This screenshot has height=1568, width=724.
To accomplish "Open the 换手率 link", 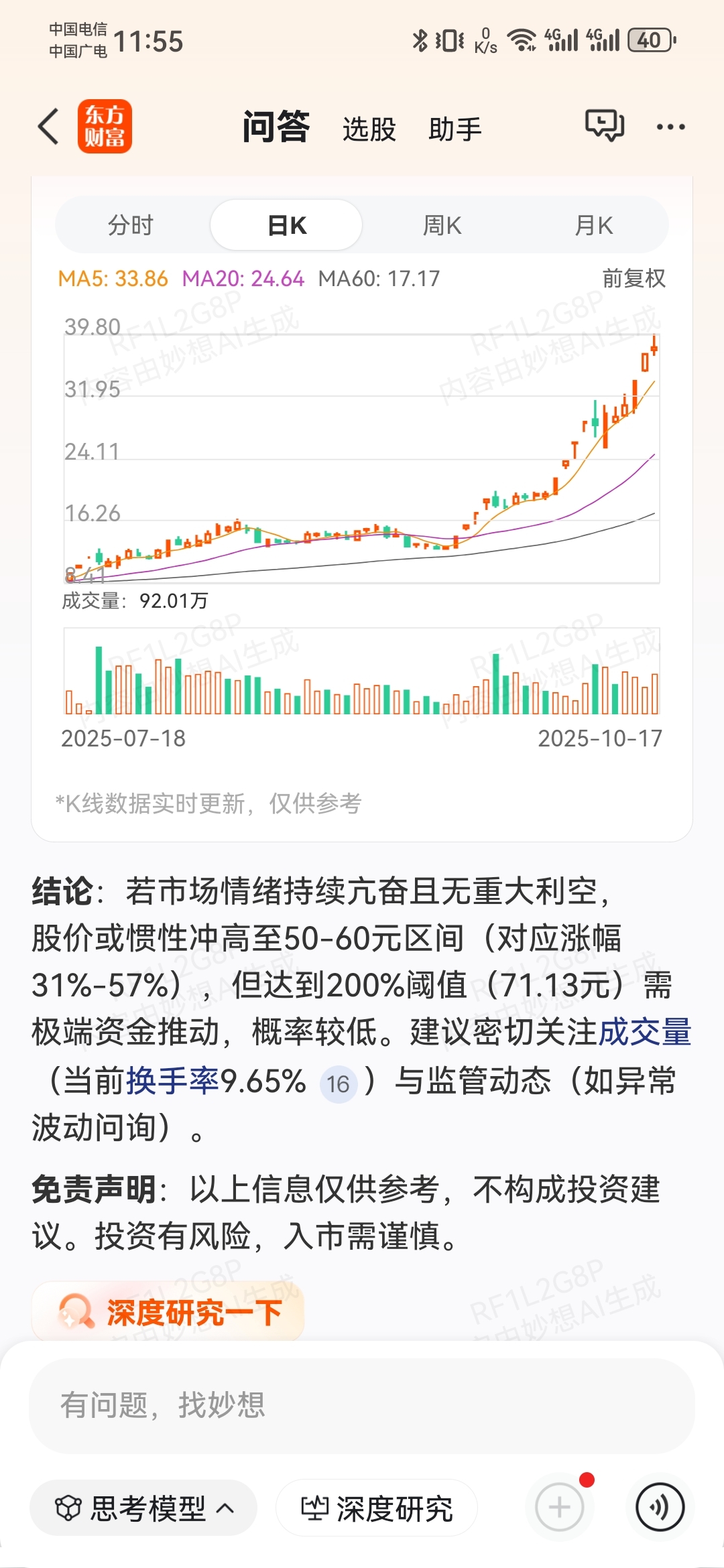I will tap(173, 1080).
